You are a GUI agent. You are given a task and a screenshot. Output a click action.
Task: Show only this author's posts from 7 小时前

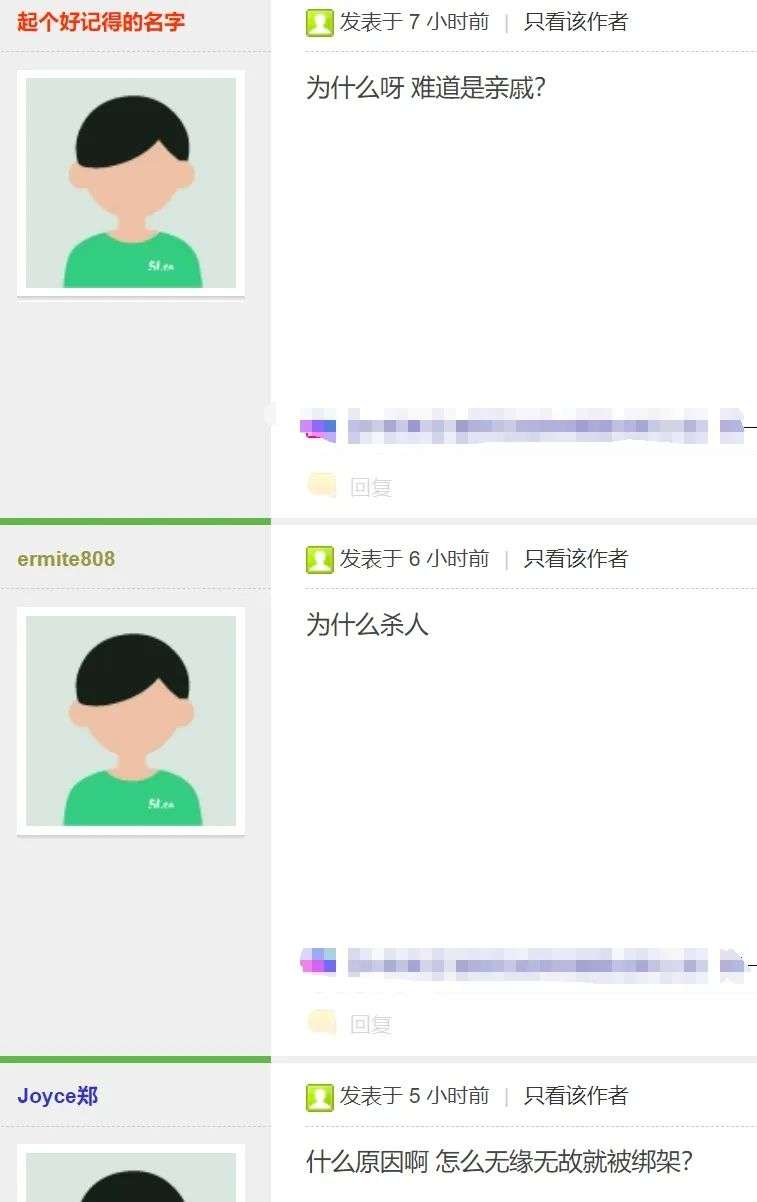click(x=575, y=22)
